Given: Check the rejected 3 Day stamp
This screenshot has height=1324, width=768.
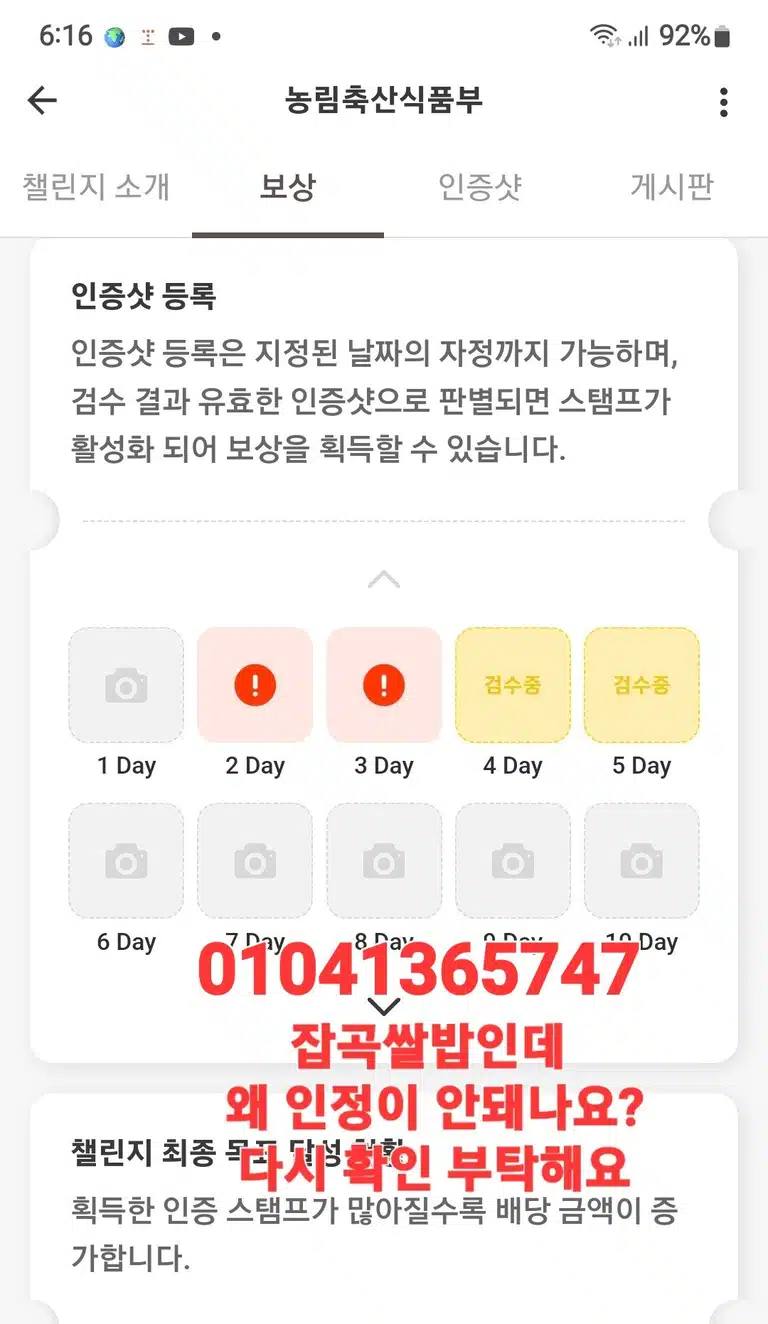Looking at the screenshot, I should (384, 685).
